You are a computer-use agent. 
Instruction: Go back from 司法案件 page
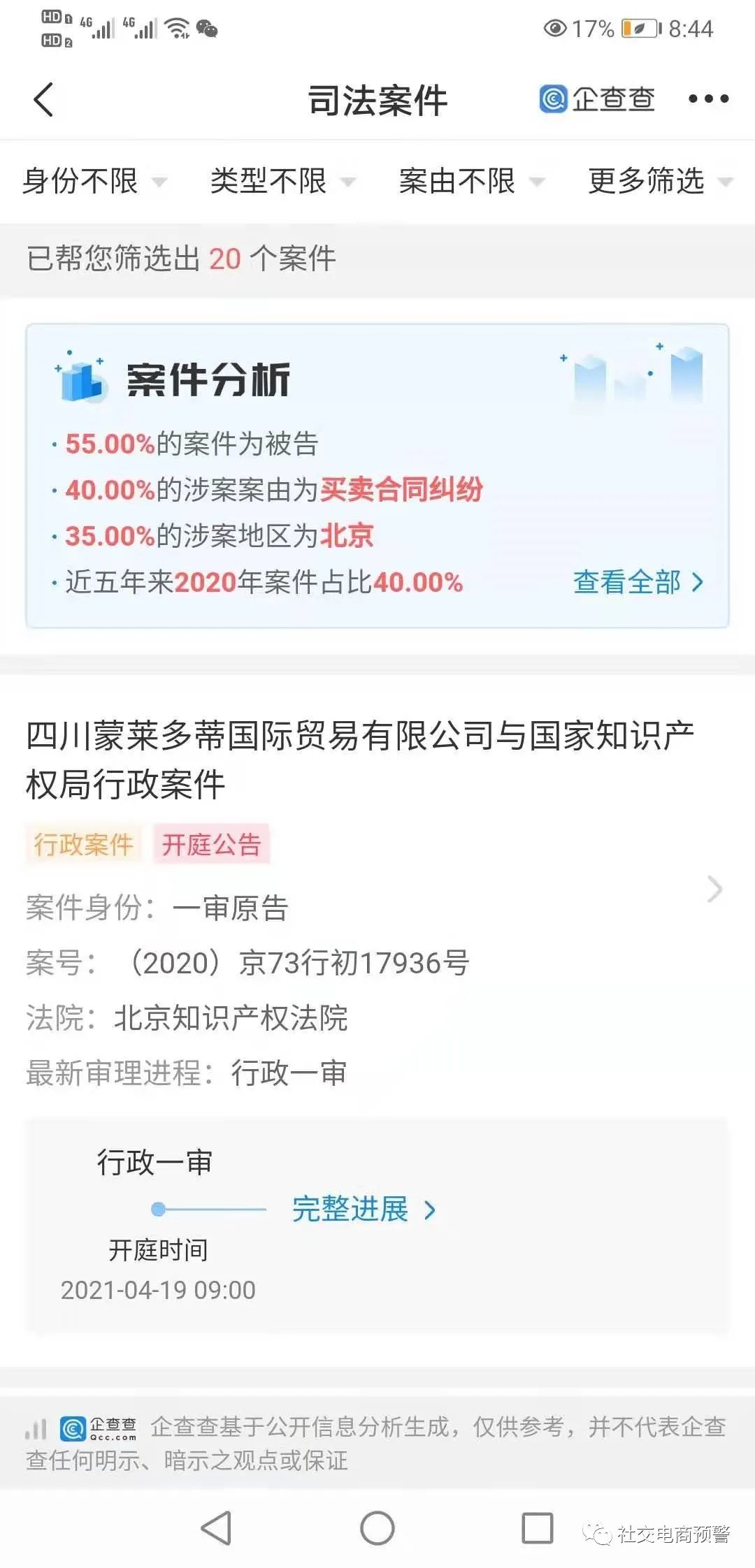point(43,99)
